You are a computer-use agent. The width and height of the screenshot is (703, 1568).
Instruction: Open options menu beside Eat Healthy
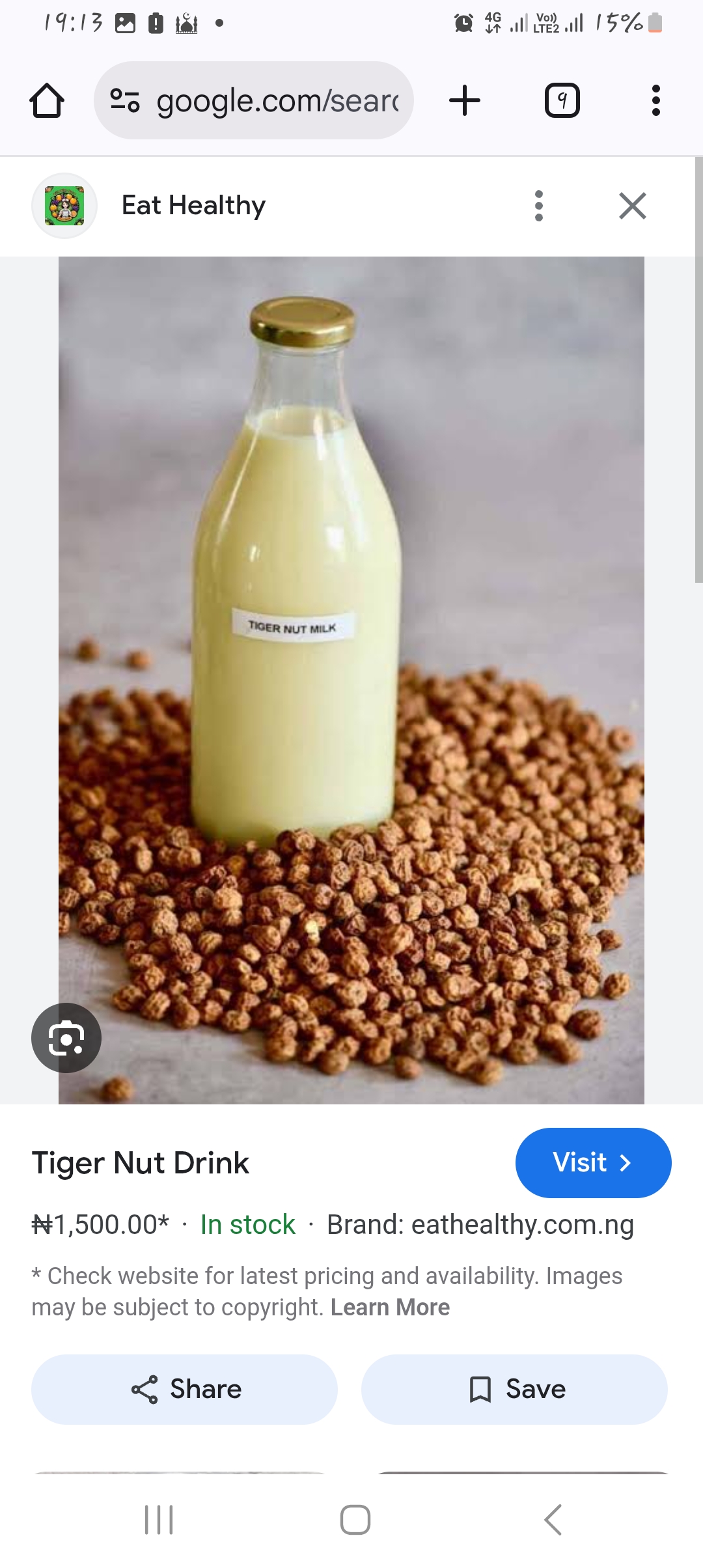538,206
